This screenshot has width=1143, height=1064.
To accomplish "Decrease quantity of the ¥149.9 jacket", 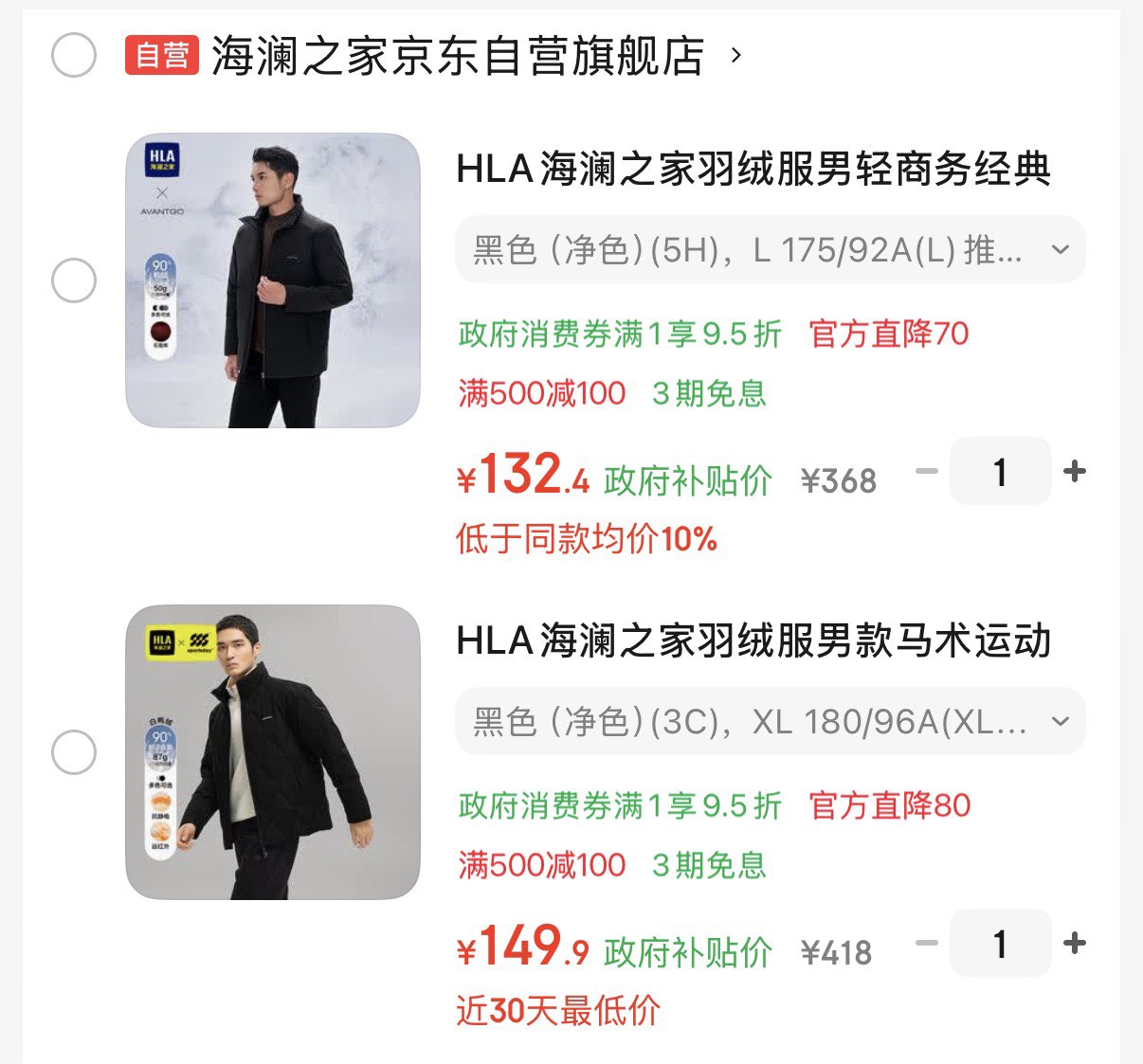I will pyautogui.click(x=927, y=943).
